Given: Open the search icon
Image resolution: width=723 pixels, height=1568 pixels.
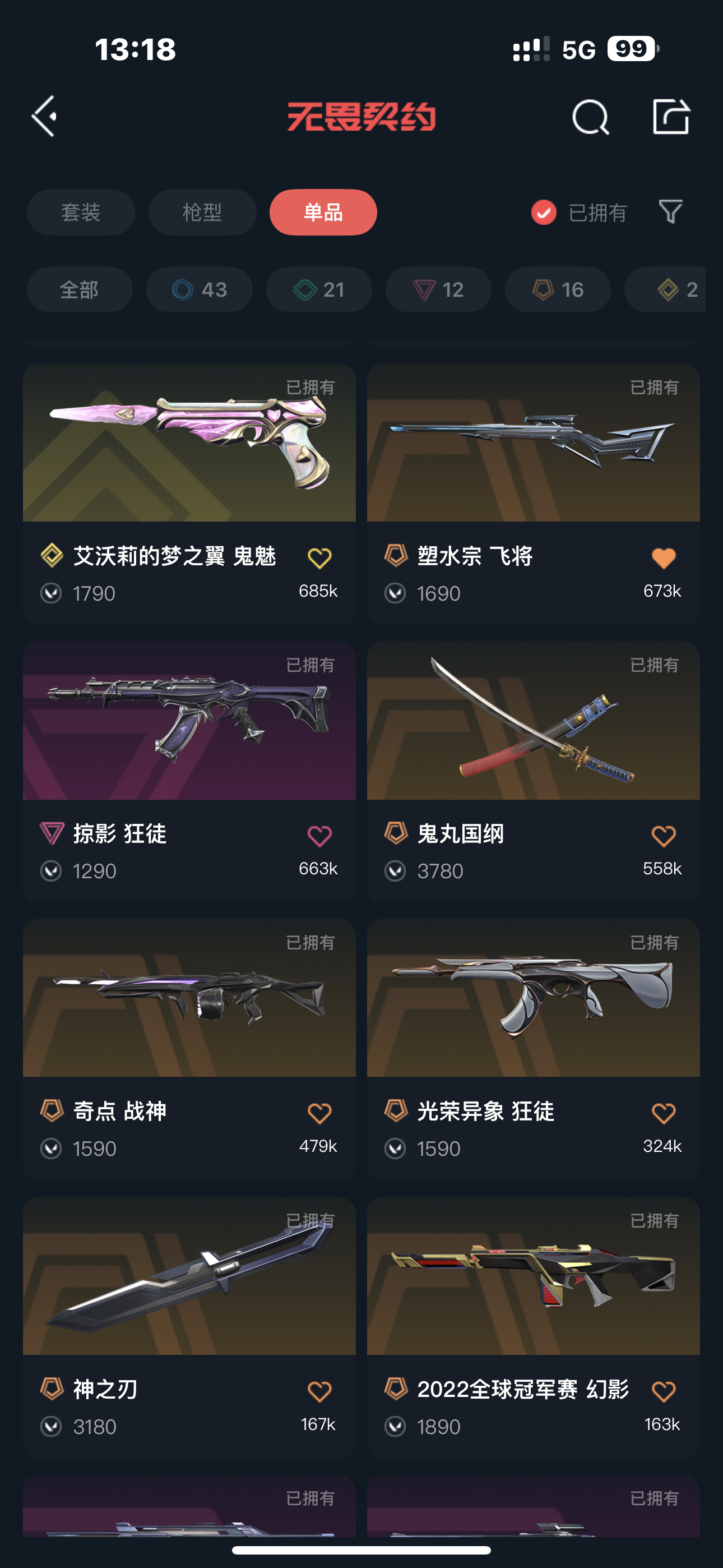Looking at the screenshot, I should [x=590, y=116].
